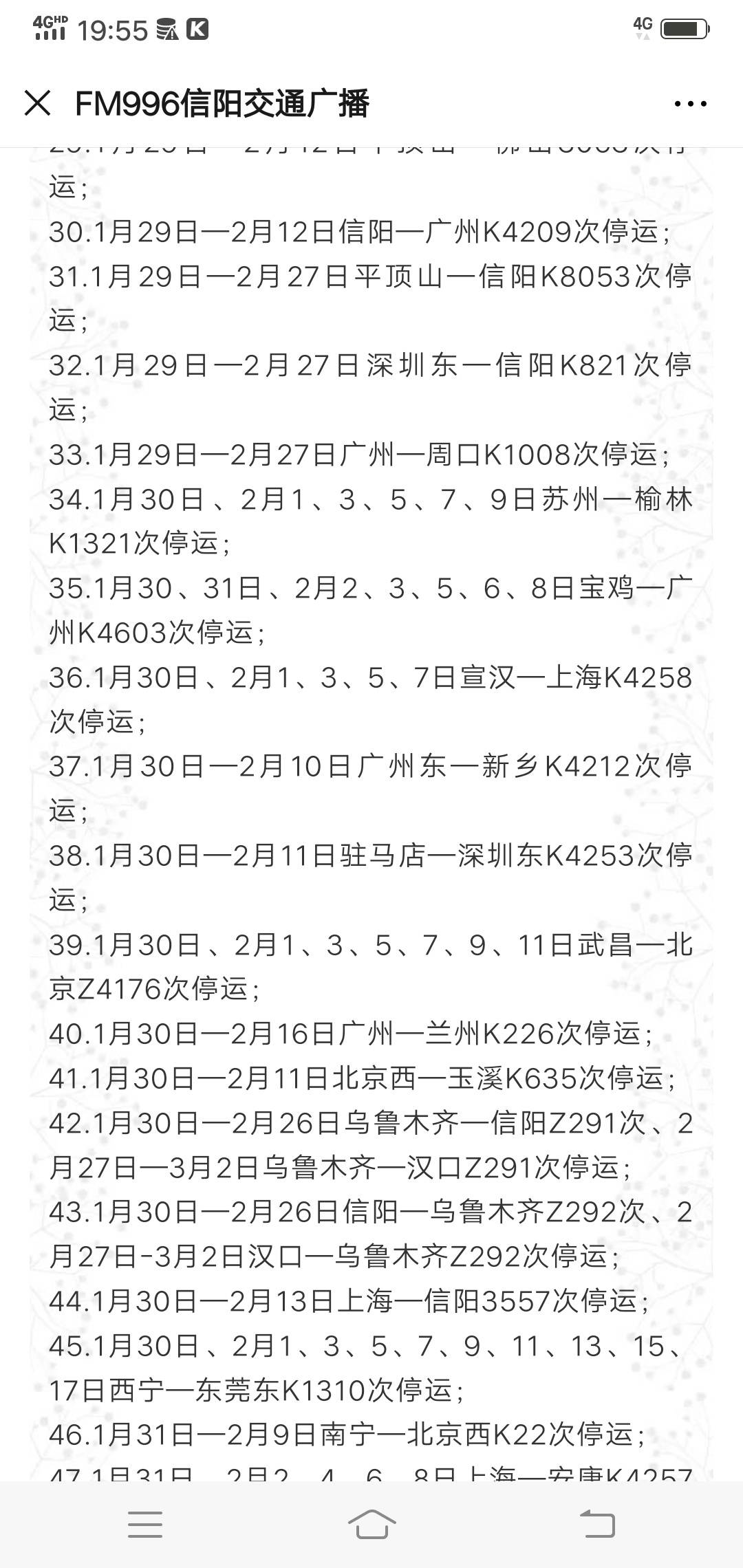Open the system recent apps menu
Screen dimensions: 743x1568
pos(145,1524)
